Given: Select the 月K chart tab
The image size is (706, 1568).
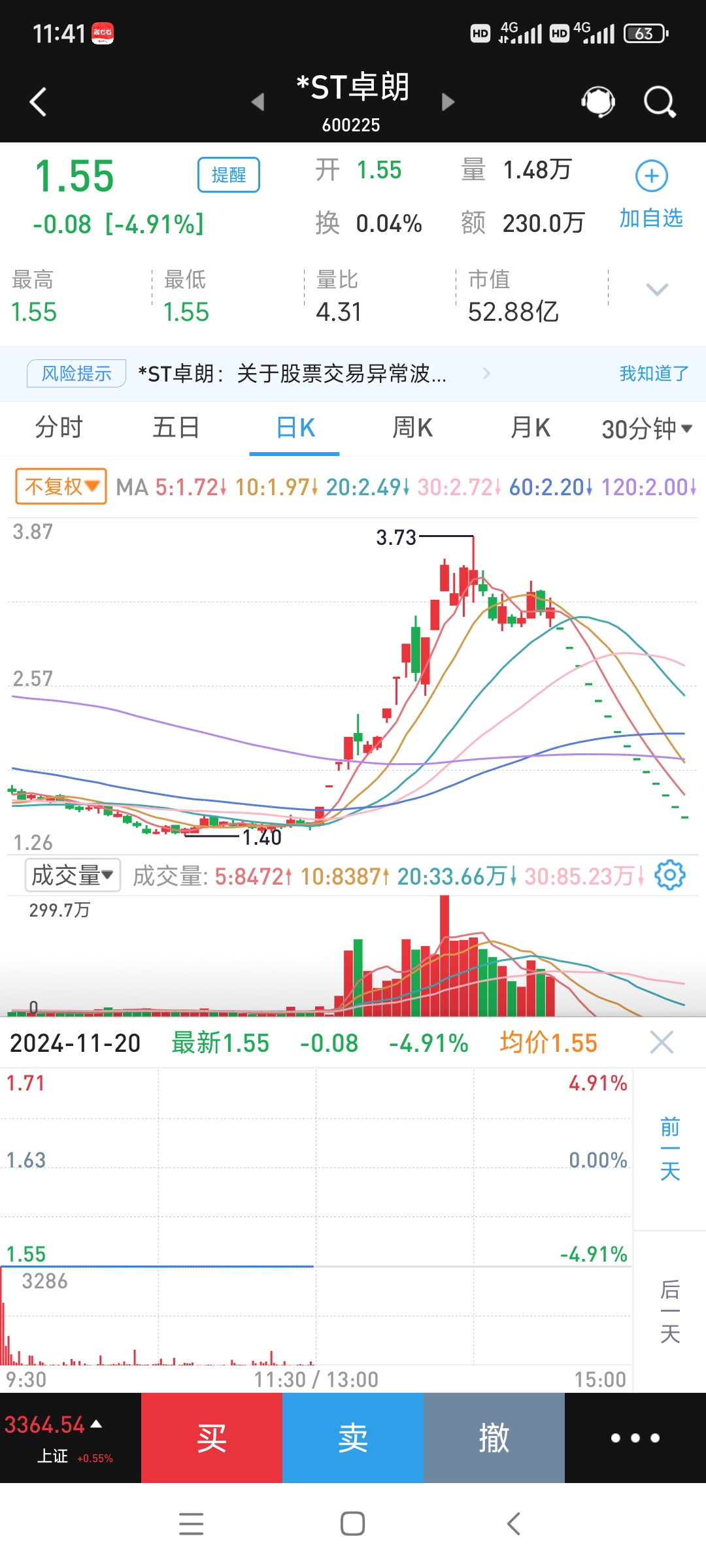Looking at the screenshot, I should [x=529, y=428].
